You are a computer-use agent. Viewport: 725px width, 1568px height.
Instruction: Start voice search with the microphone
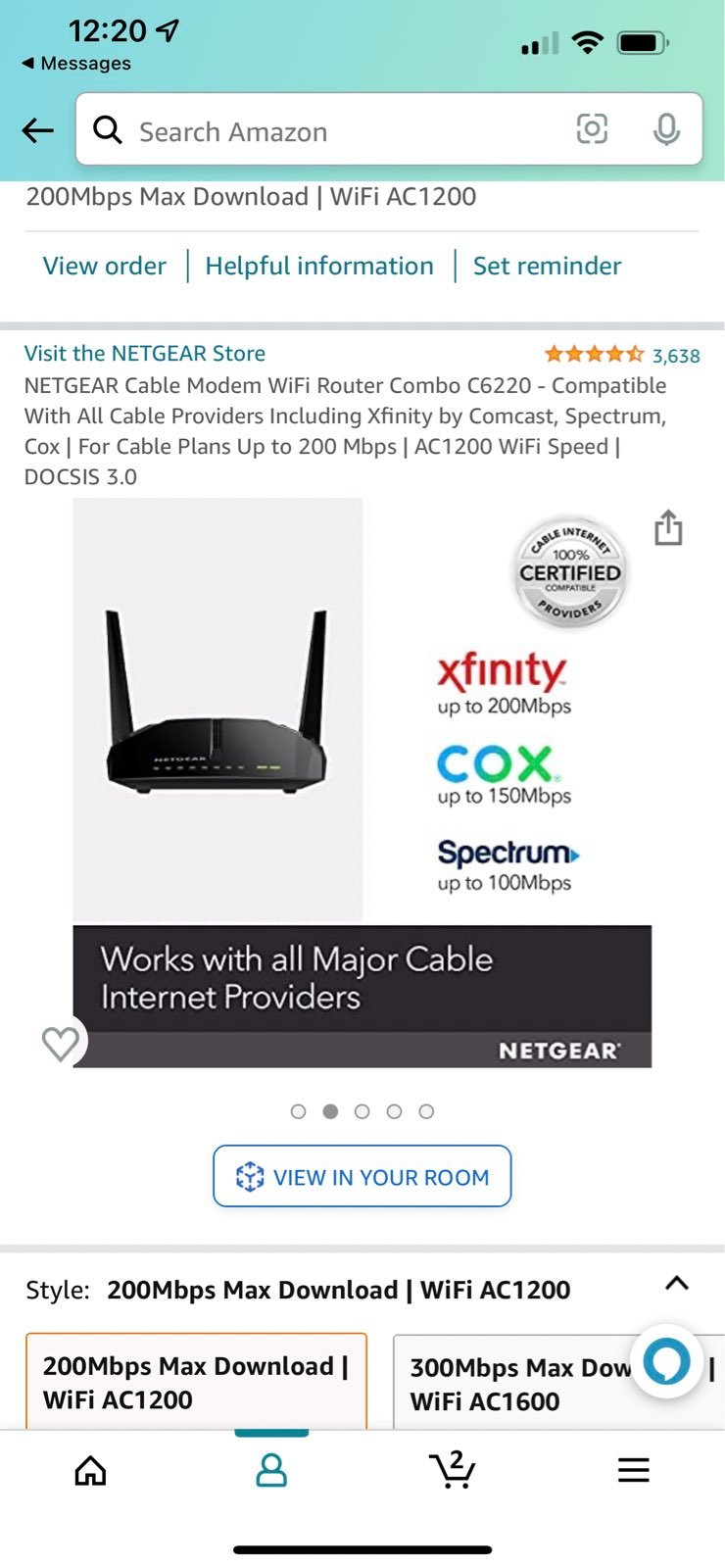click(x=666, y=129)
